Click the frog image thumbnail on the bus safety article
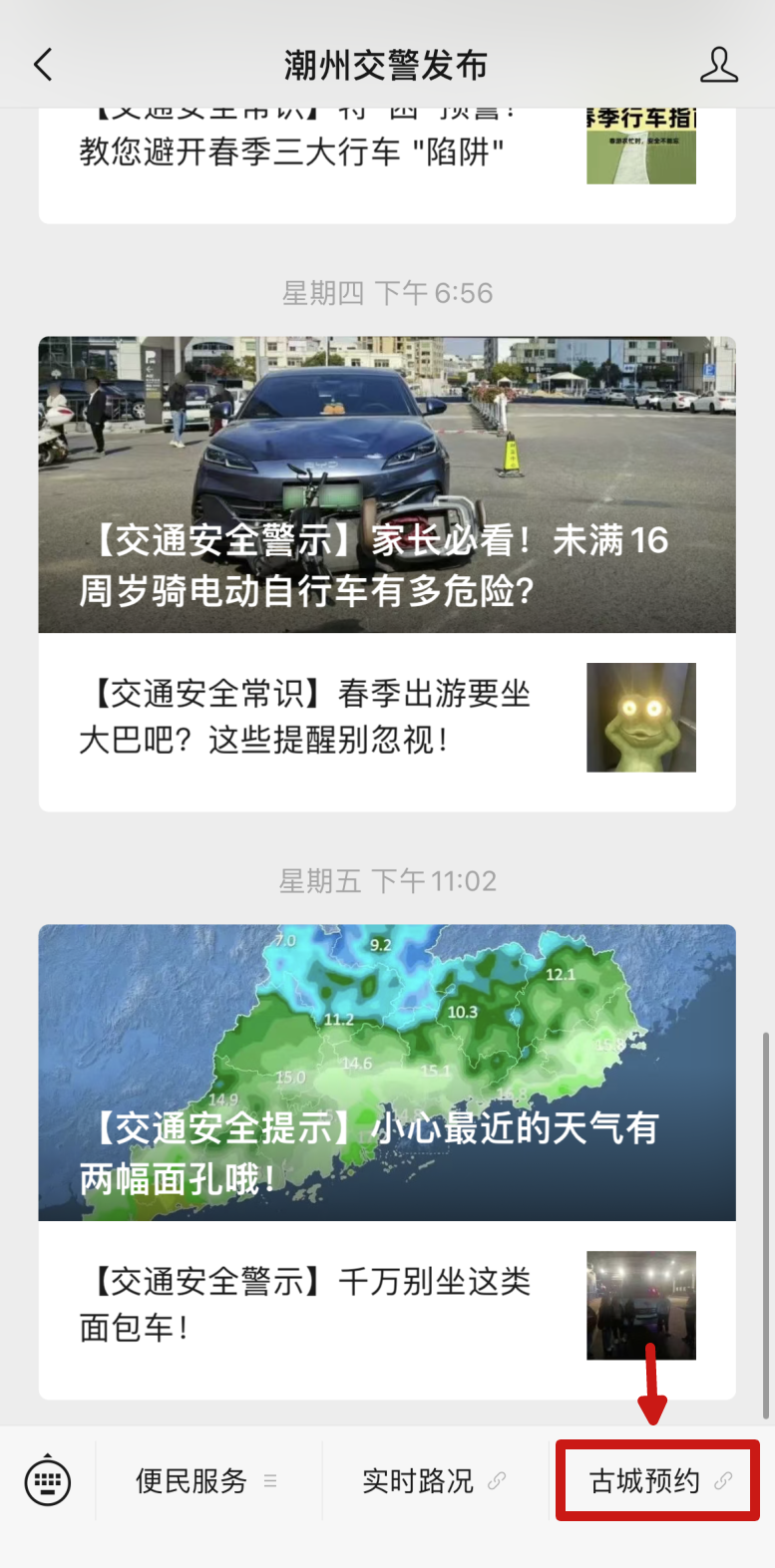Screen dimensions: 775x1568 640,718
